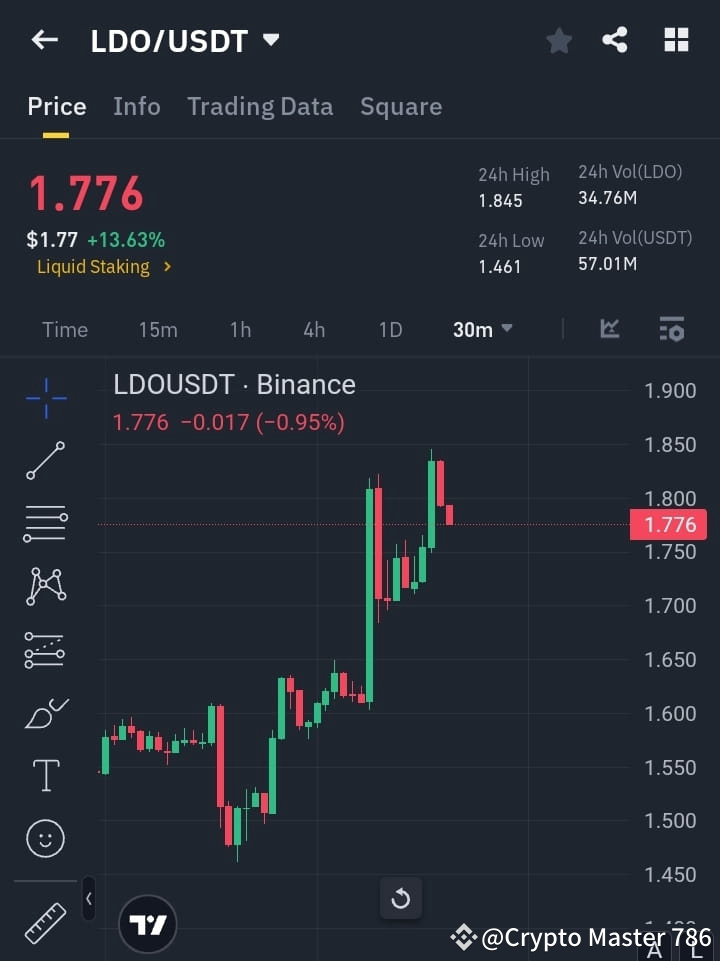720x961 pixels.
Task: Tap the chart style line icon
Action: [610, 329]
